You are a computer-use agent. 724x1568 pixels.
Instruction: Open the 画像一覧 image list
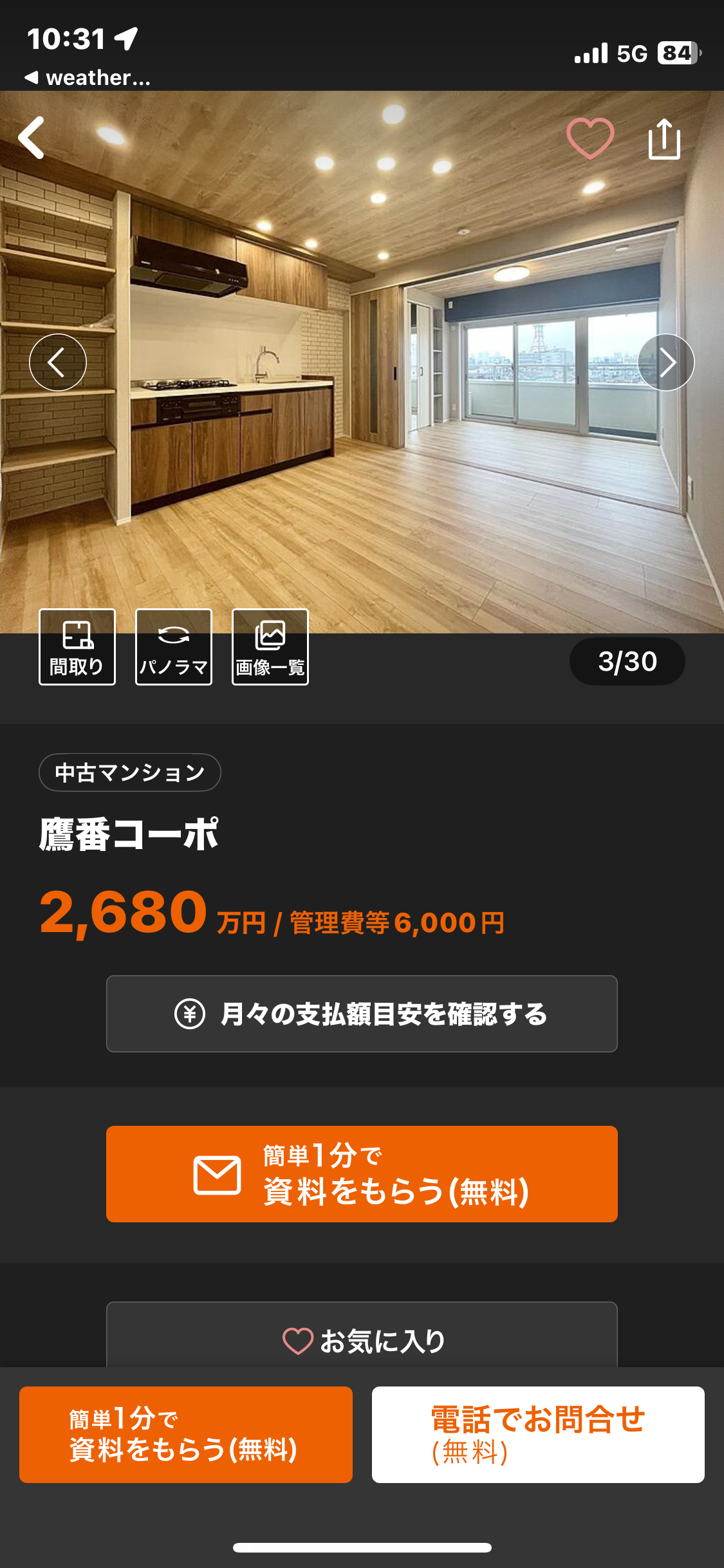(270, 647)
